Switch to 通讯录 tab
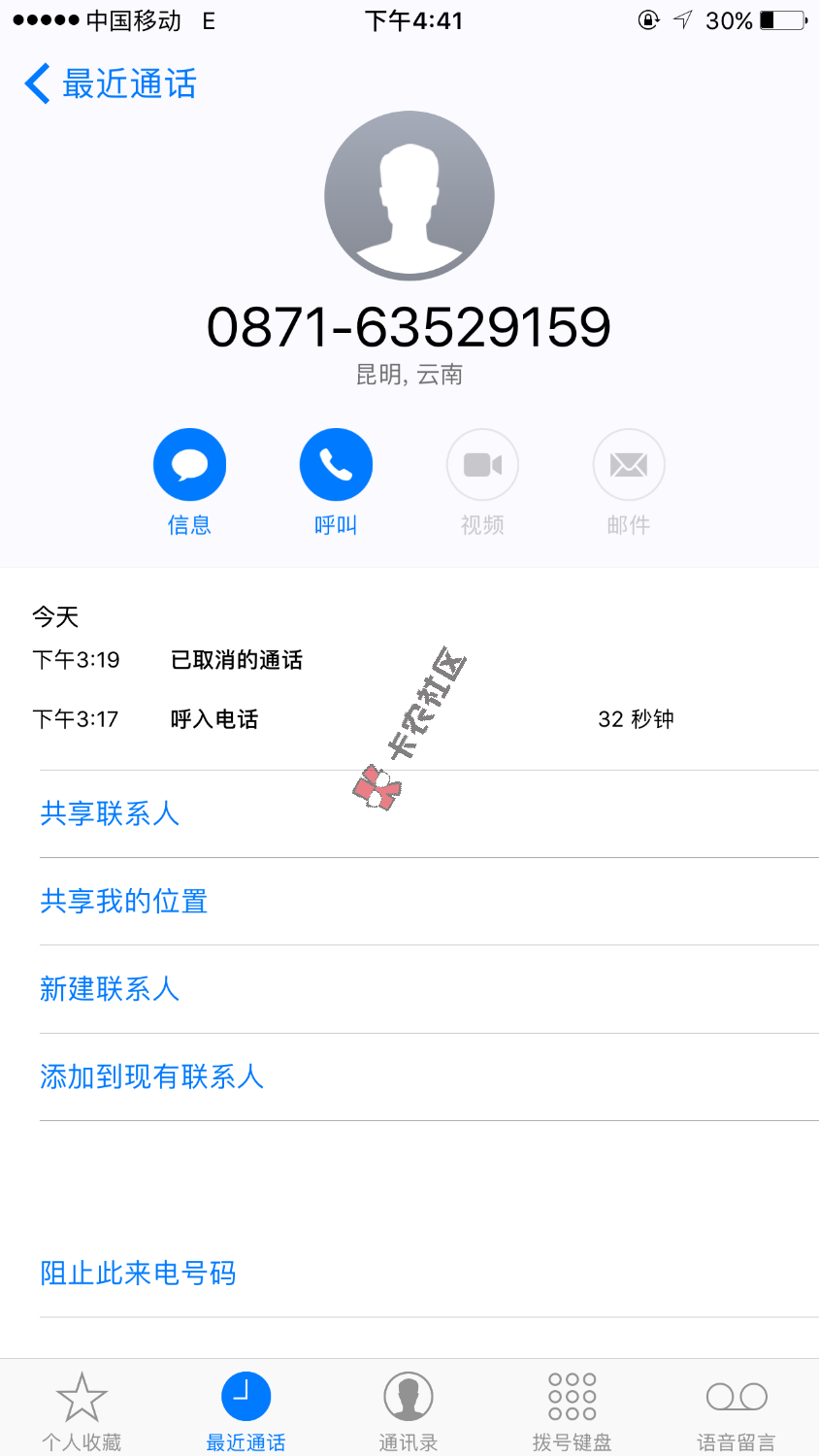This screenshot has width=819, height=1456. click(409, 1410)
